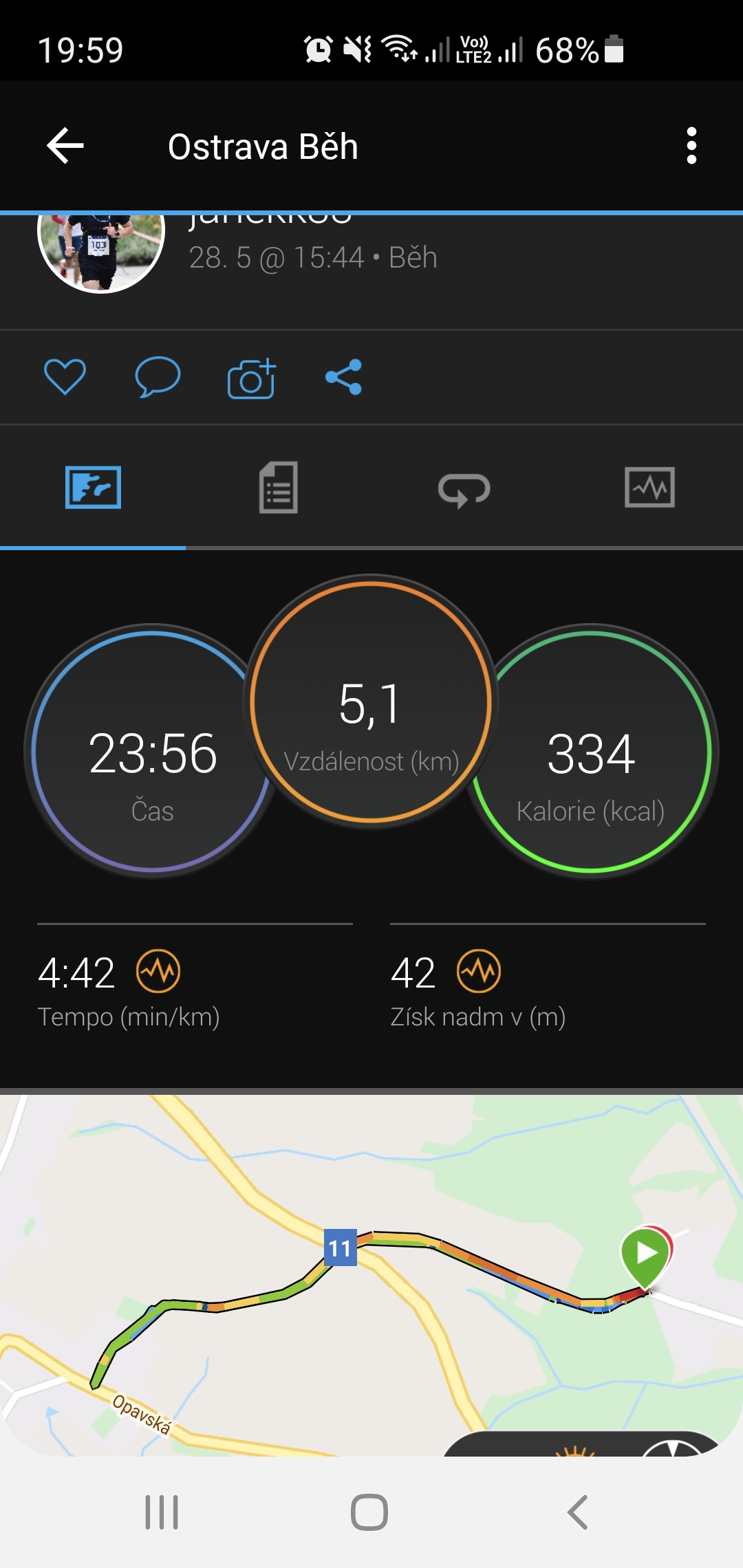
Task: Go back using the app bar arrow
Action: [x=65, y=146]
